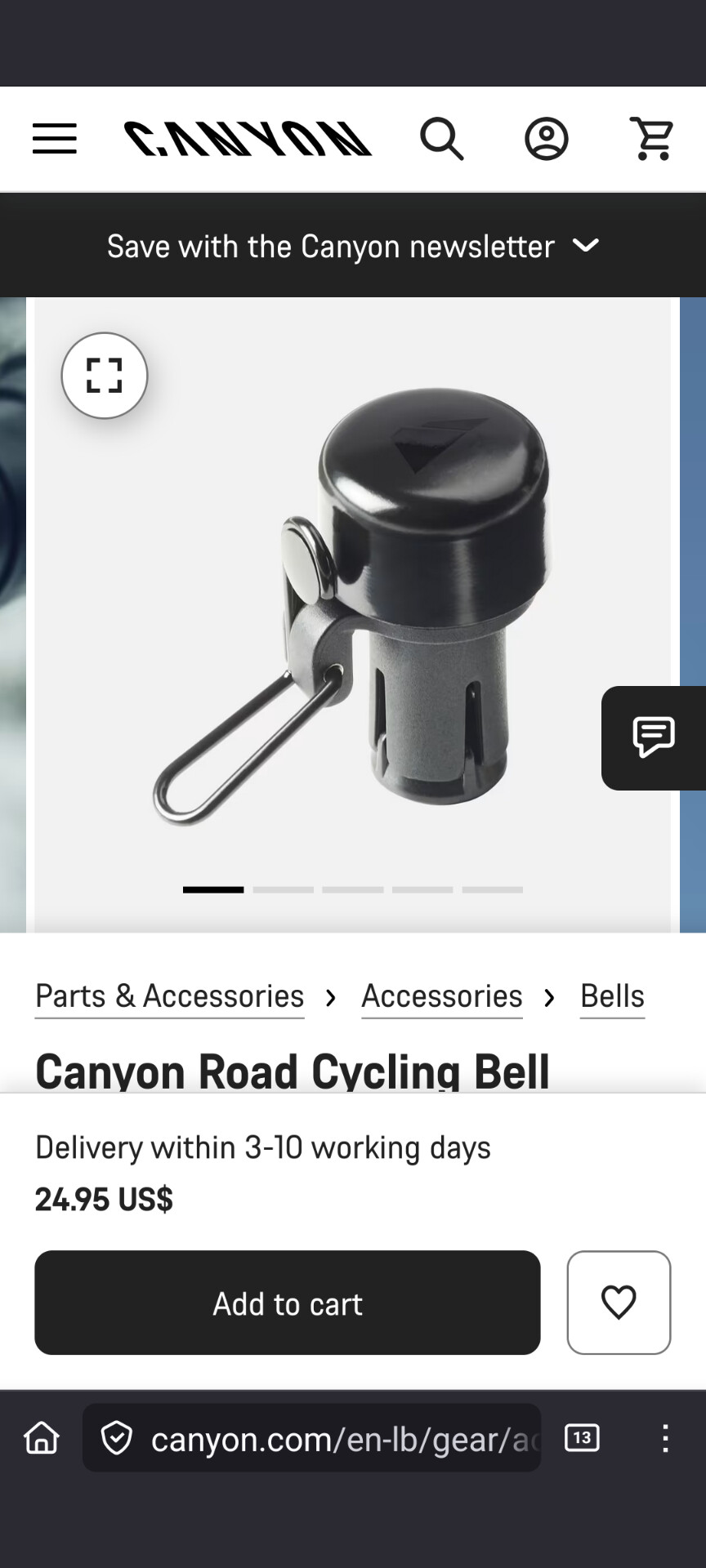This screenshot has width=706, height=1568.
Task: Open the site search
Action: [442, 139]
